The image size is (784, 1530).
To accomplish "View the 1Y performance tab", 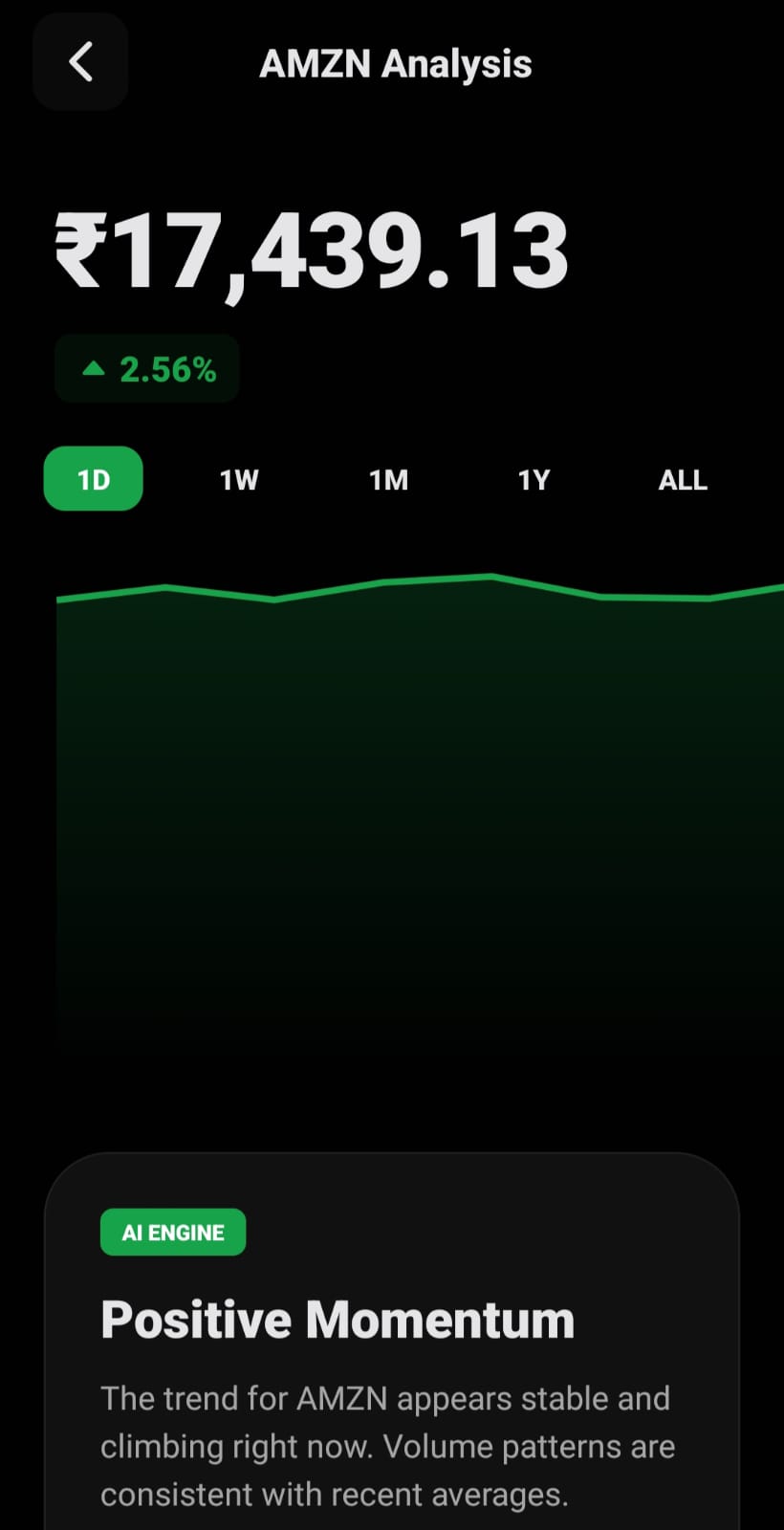I will coord(533,479).
